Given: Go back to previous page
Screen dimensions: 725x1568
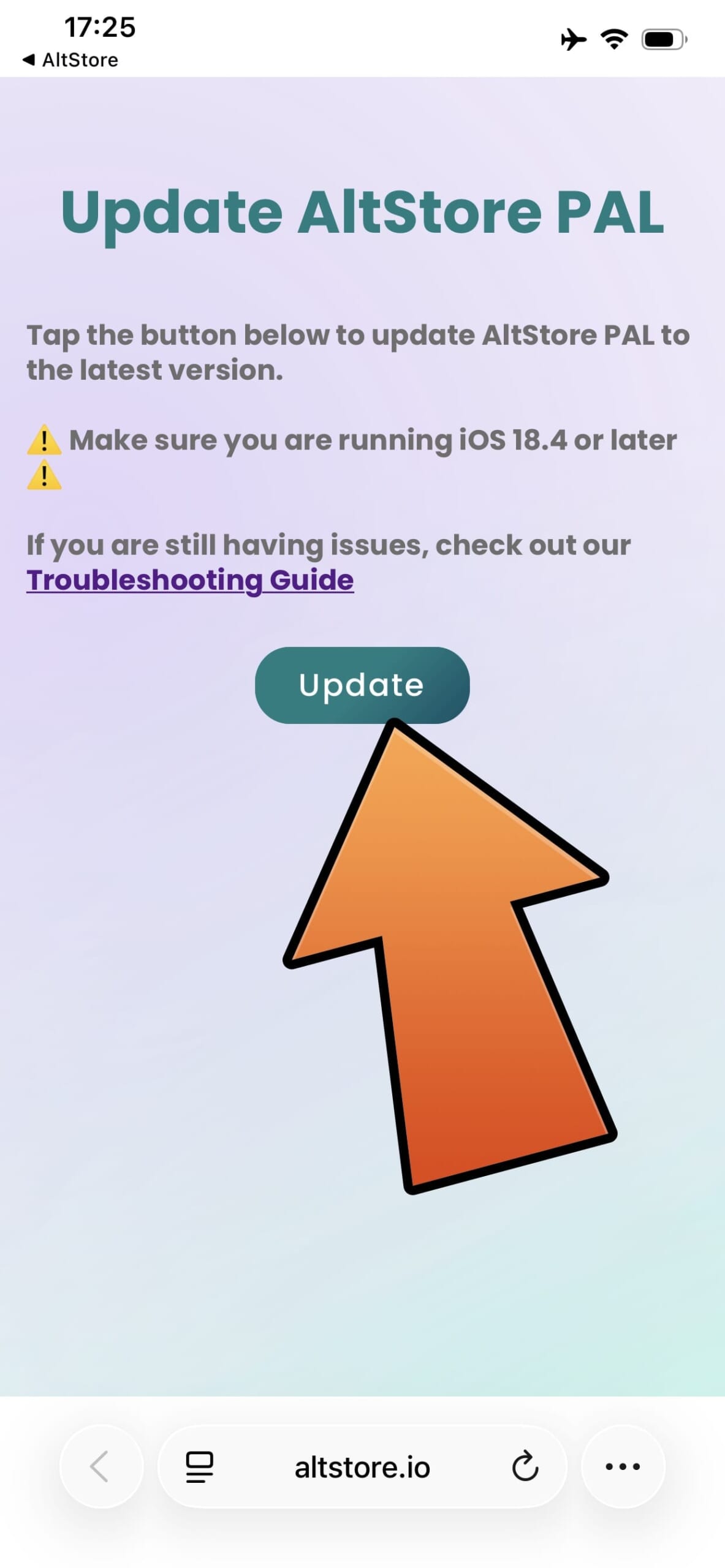Looking at the screenshot, I should point(101,1466).
